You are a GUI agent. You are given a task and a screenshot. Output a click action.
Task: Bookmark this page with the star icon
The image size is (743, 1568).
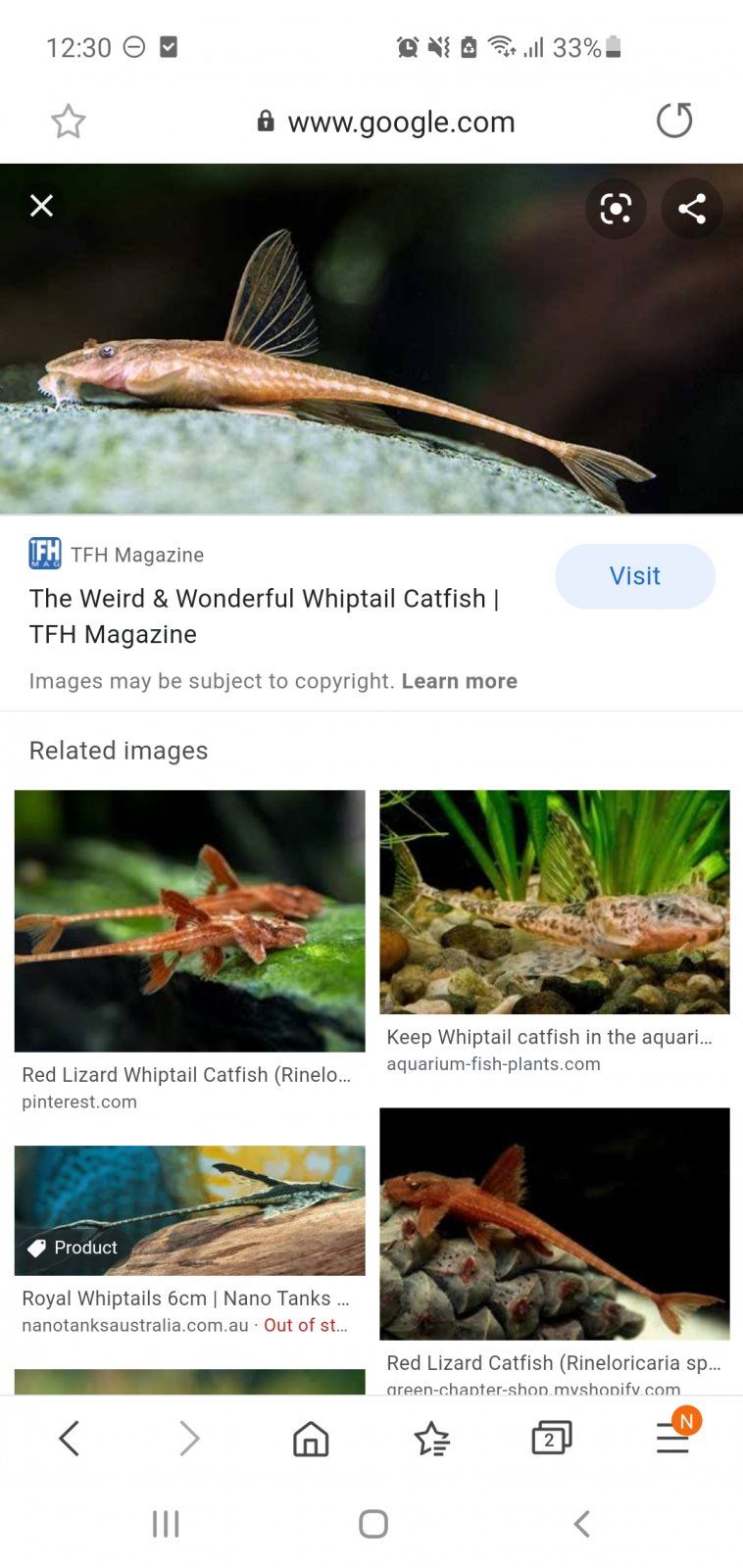point(69,122)
